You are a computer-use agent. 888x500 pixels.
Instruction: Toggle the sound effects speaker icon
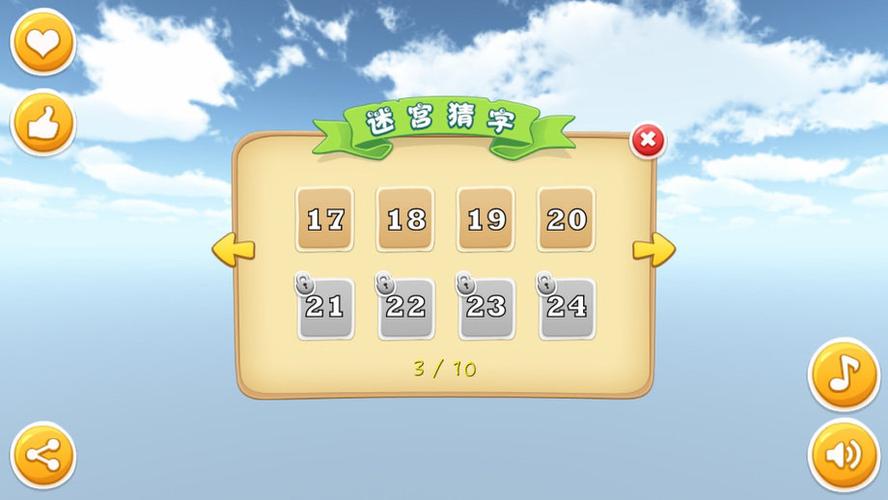(843, 456)
